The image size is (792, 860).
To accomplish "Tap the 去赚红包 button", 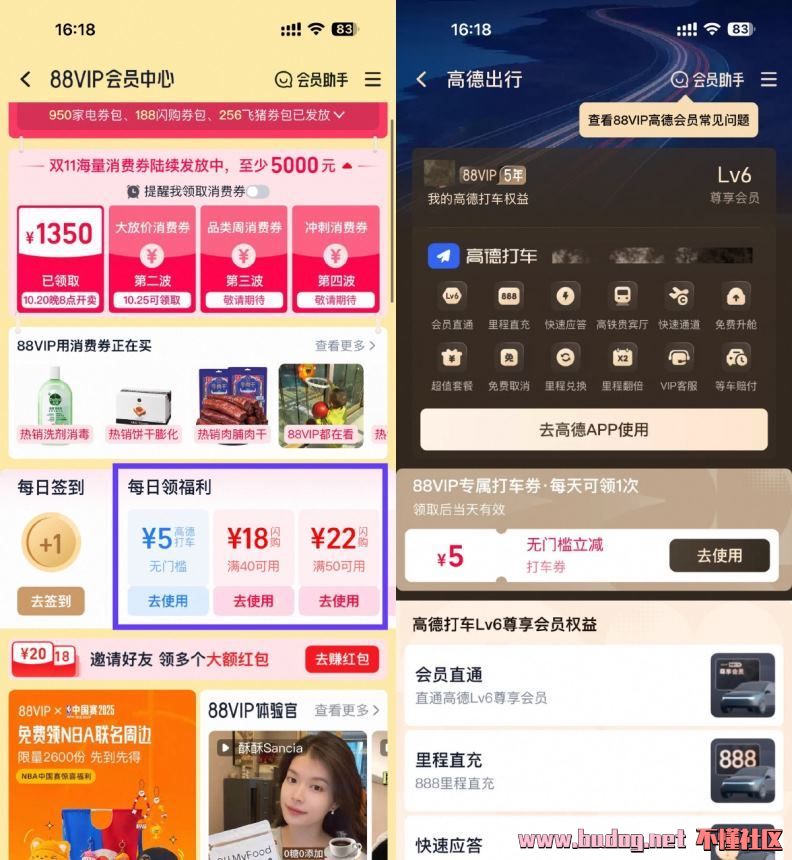I will coord(342,658).
